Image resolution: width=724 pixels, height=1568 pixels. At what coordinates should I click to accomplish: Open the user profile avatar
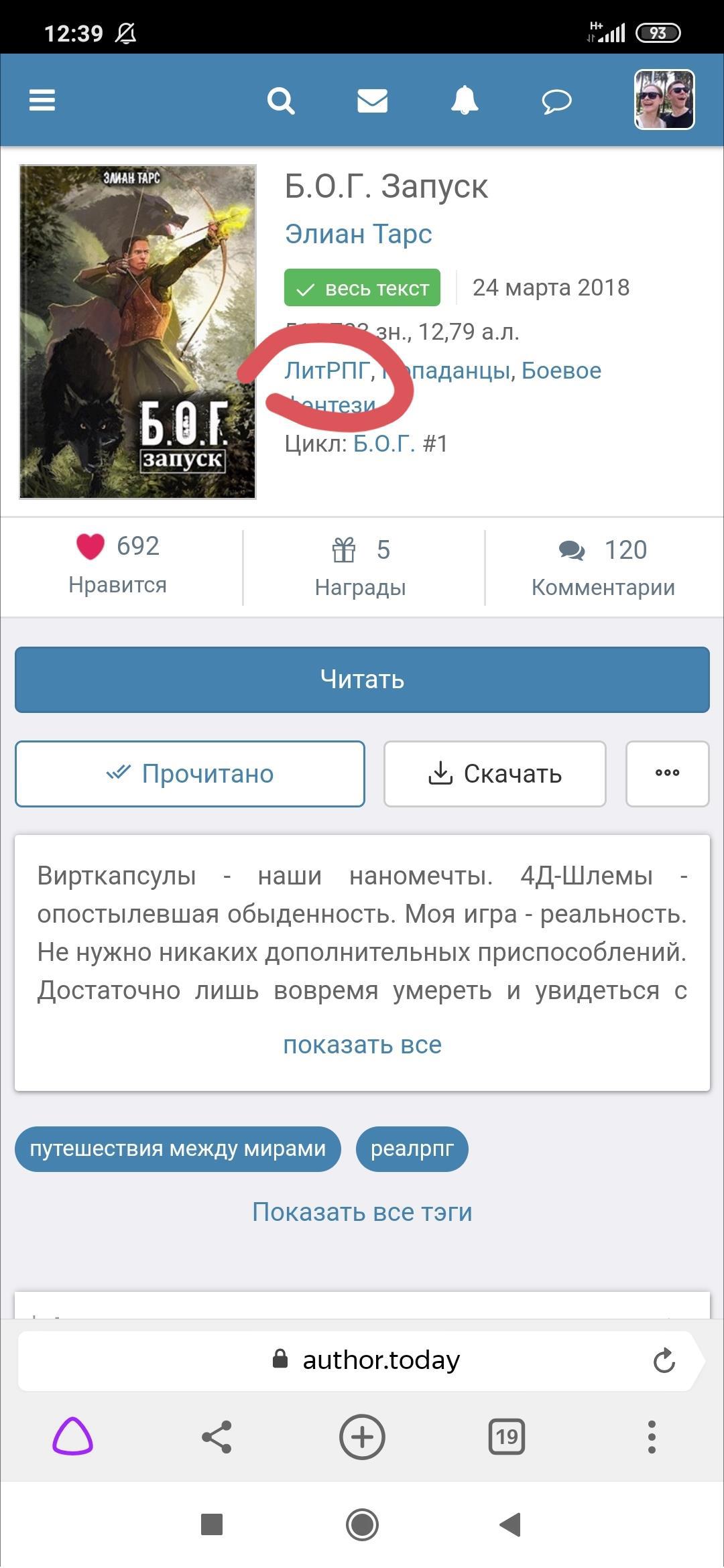pyautogui.click(x=664, y=99)
